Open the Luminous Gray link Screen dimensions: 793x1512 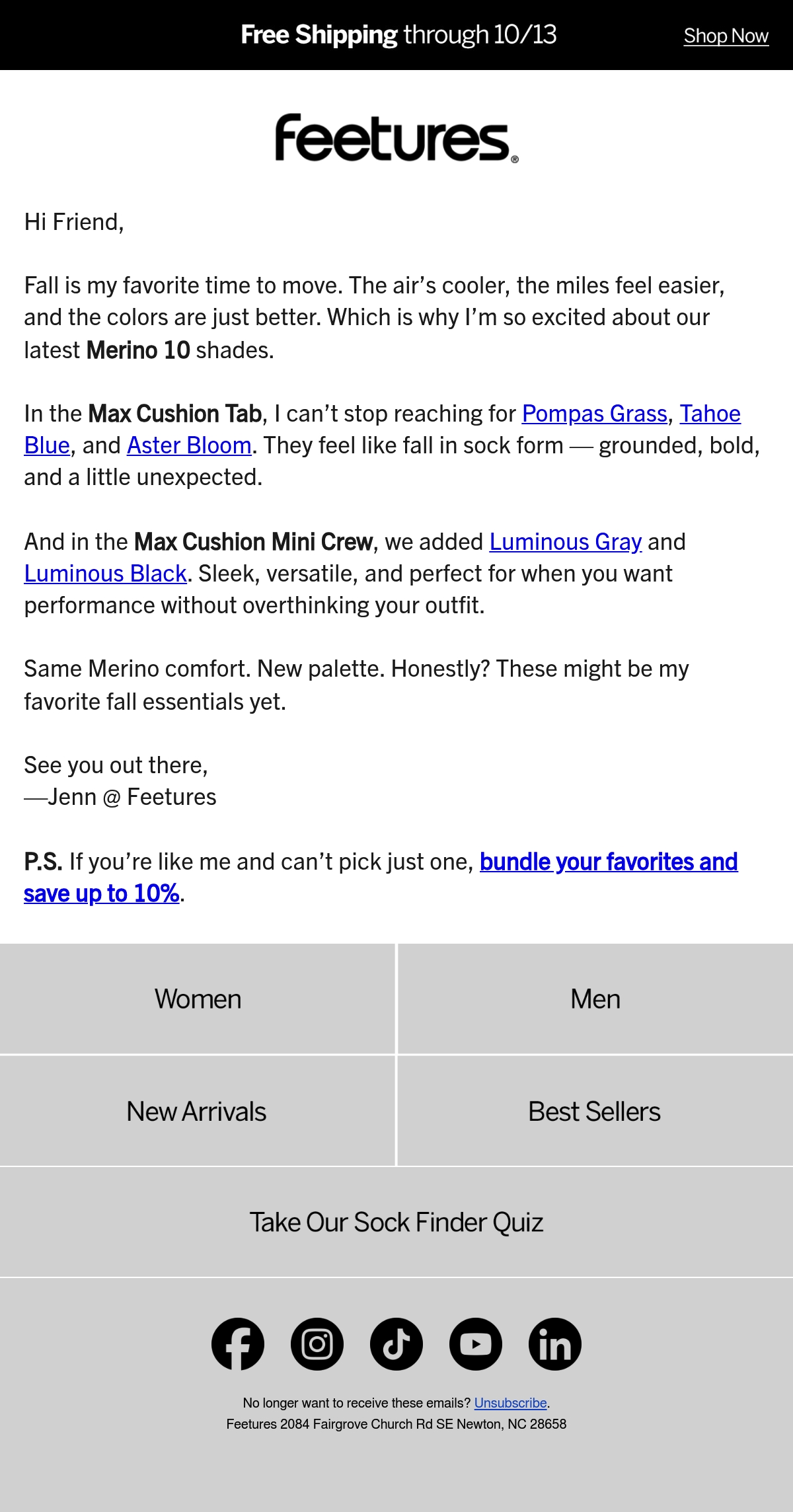(566, 542)
